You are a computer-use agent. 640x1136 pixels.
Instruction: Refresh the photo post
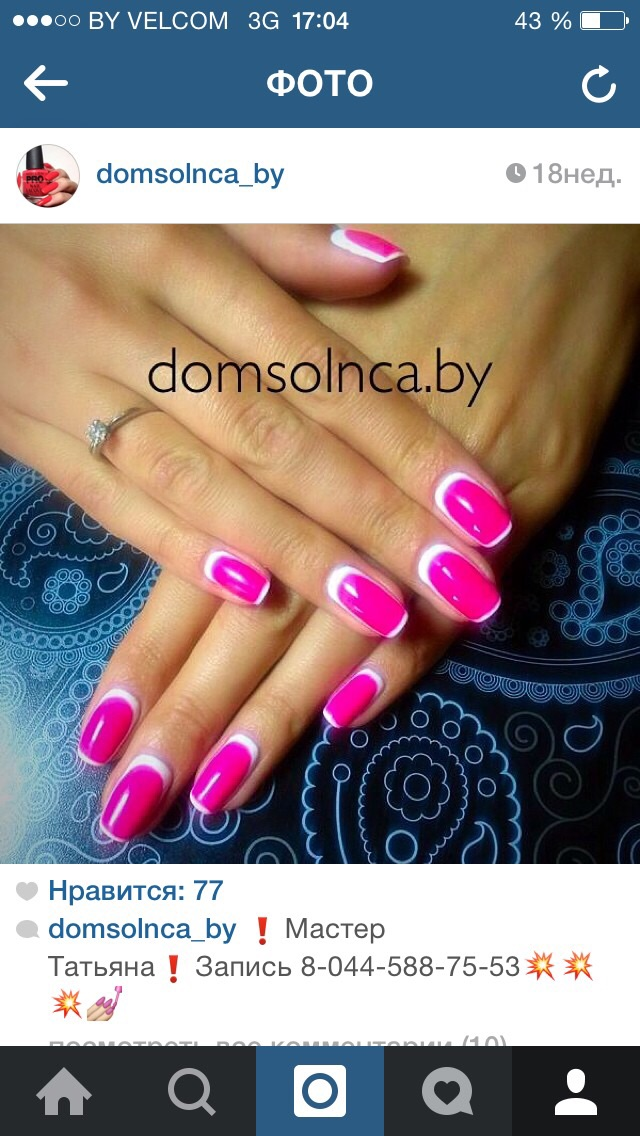click(598, 85)
